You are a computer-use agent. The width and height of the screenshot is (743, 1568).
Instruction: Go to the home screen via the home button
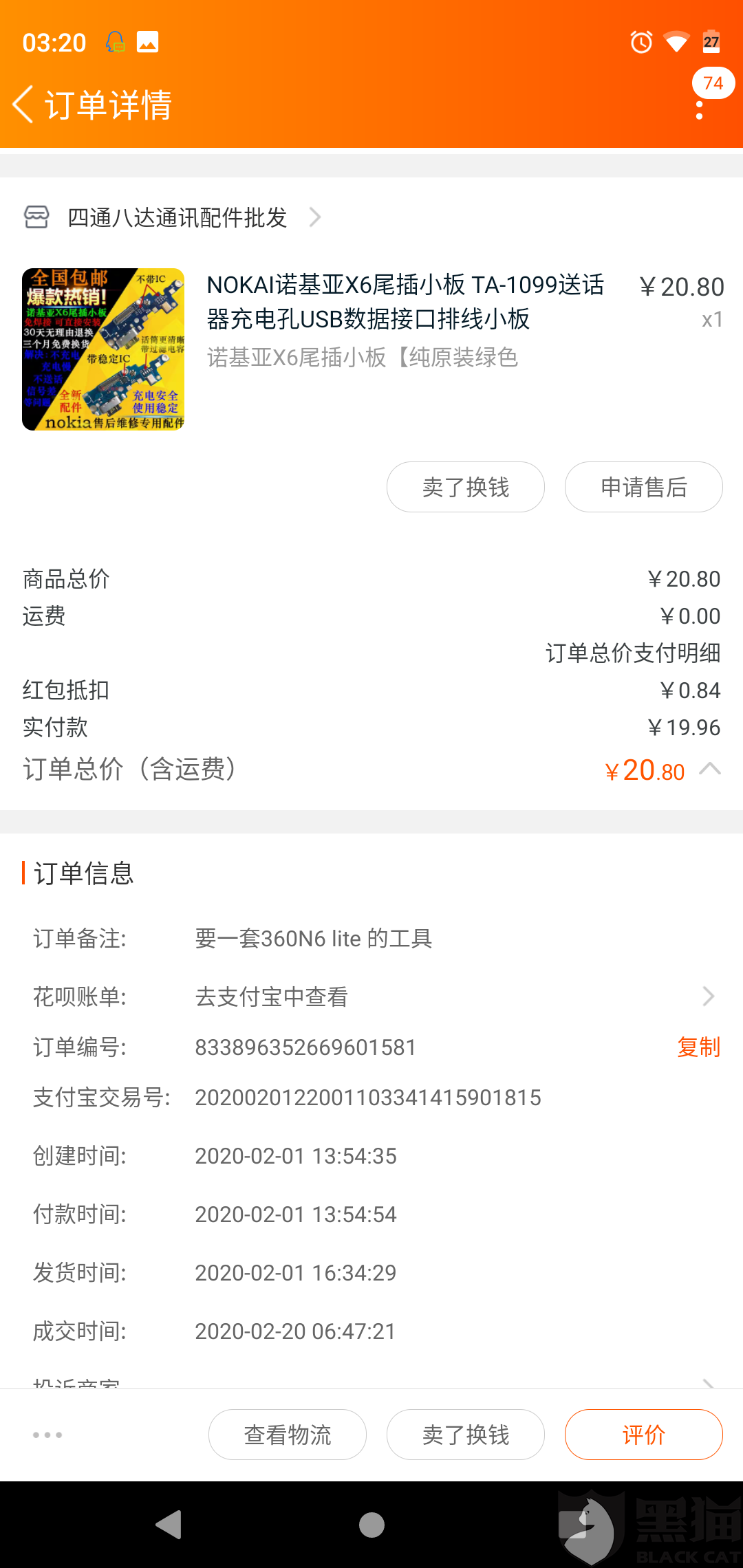point(371,1525)
